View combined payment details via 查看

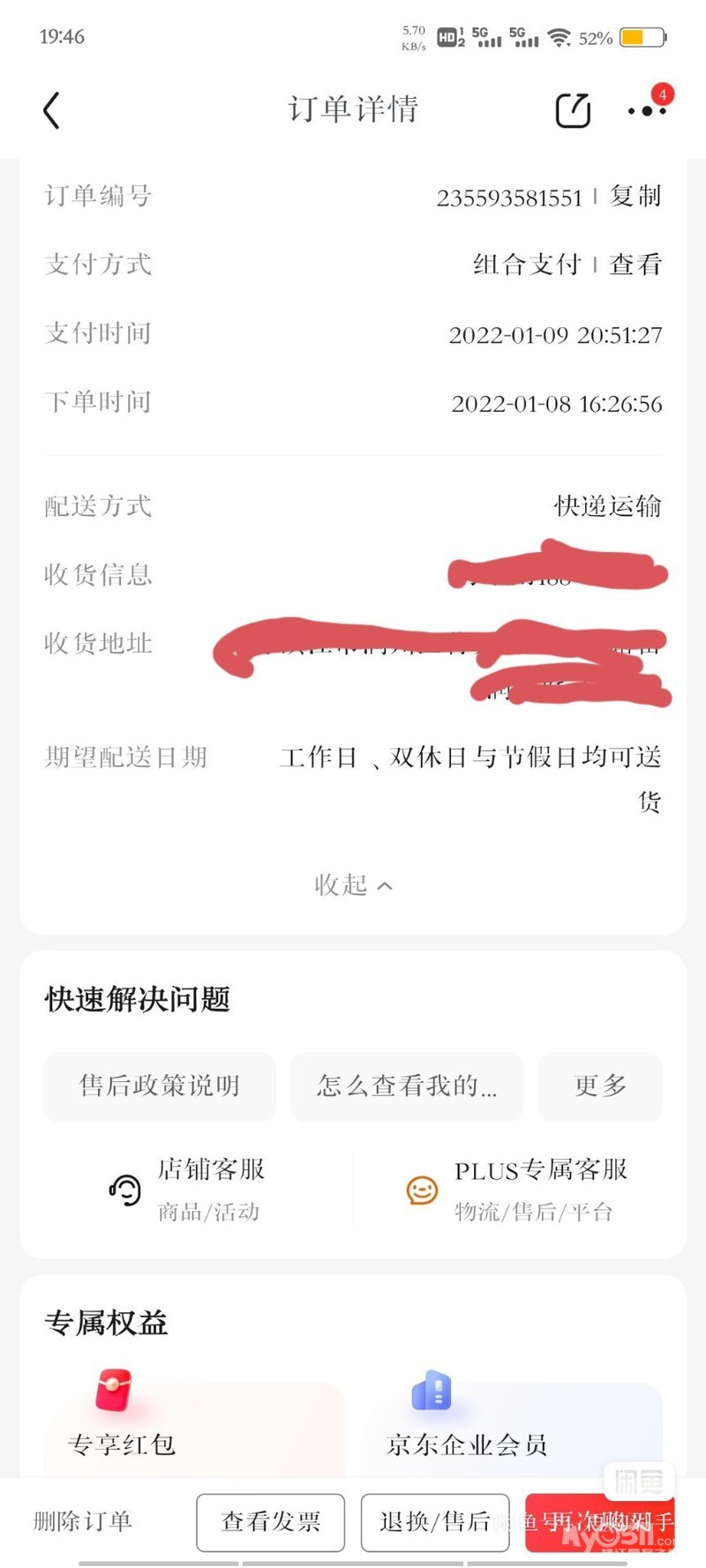point(635,265)
